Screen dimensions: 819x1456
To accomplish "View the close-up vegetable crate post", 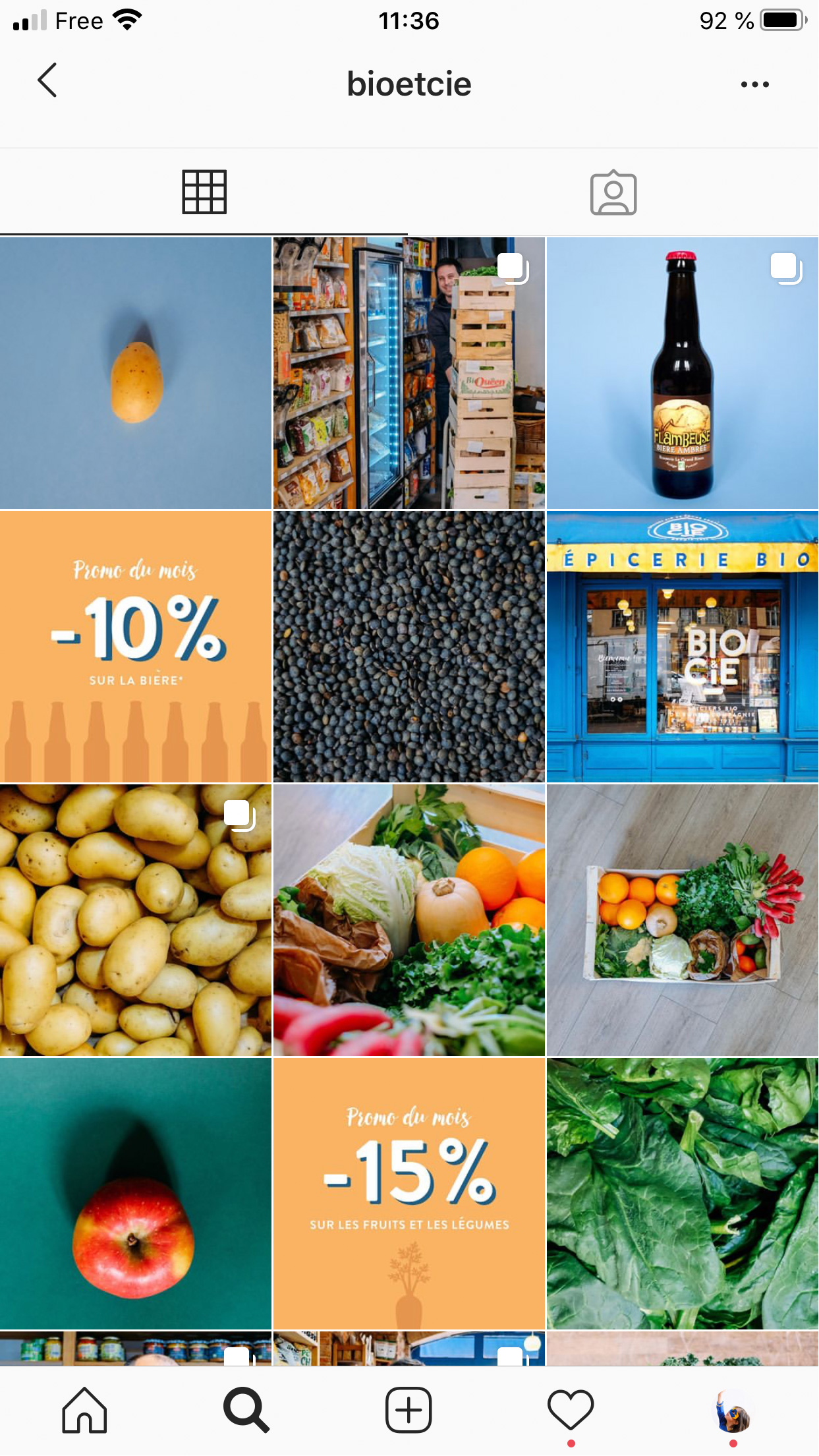I will tap(409, 920).
